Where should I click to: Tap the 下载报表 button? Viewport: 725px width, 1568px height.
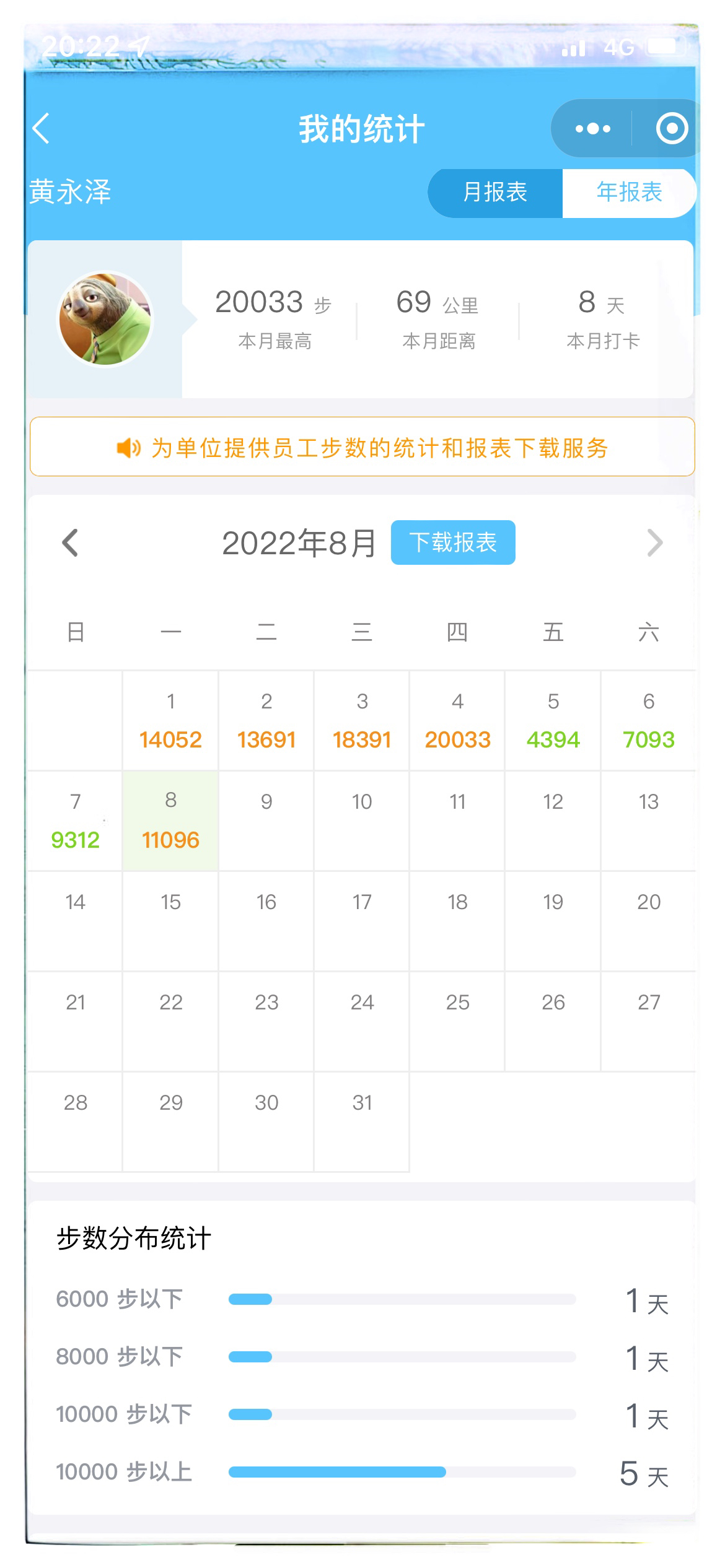[453, 542]
